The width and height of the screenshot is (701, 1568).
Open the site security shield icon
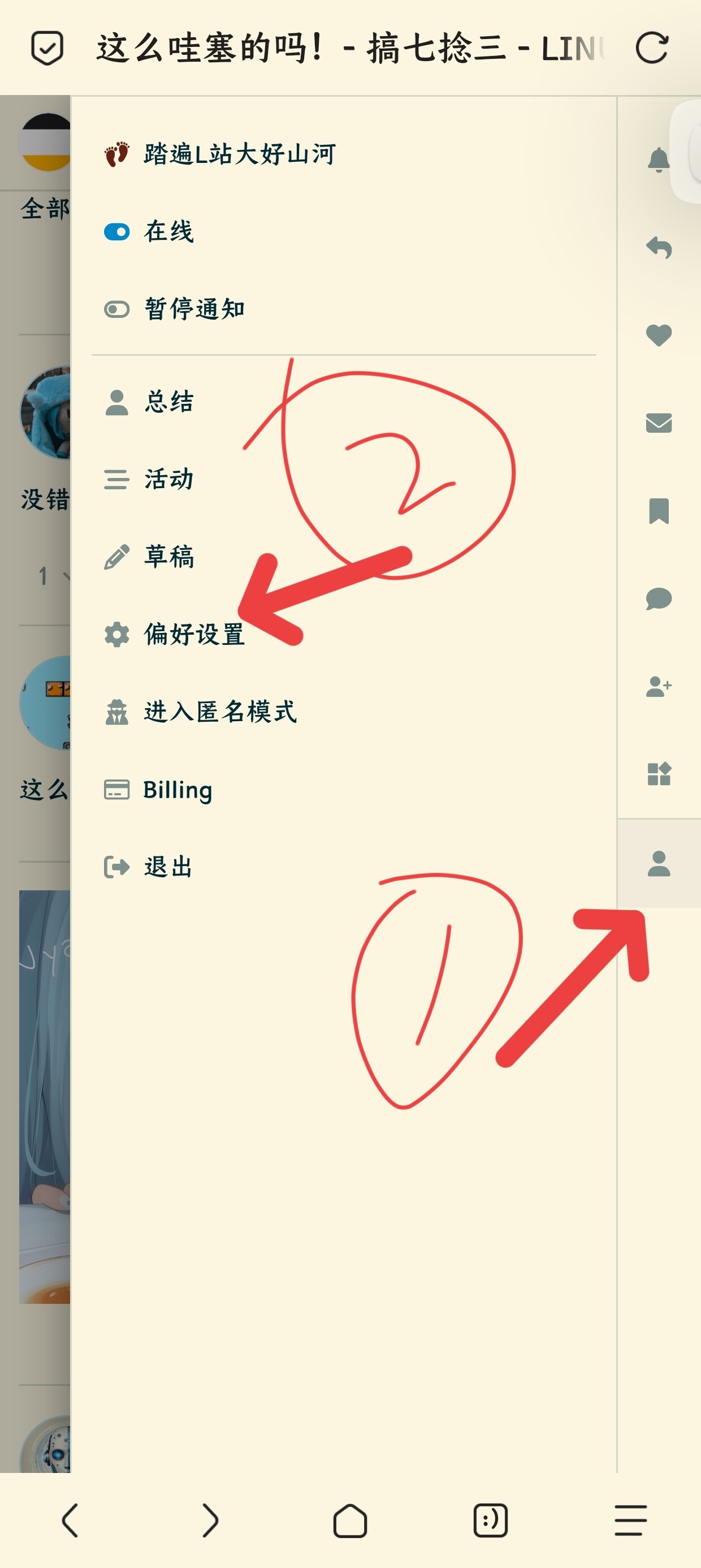pyautogui.click(x=47, y=48)
